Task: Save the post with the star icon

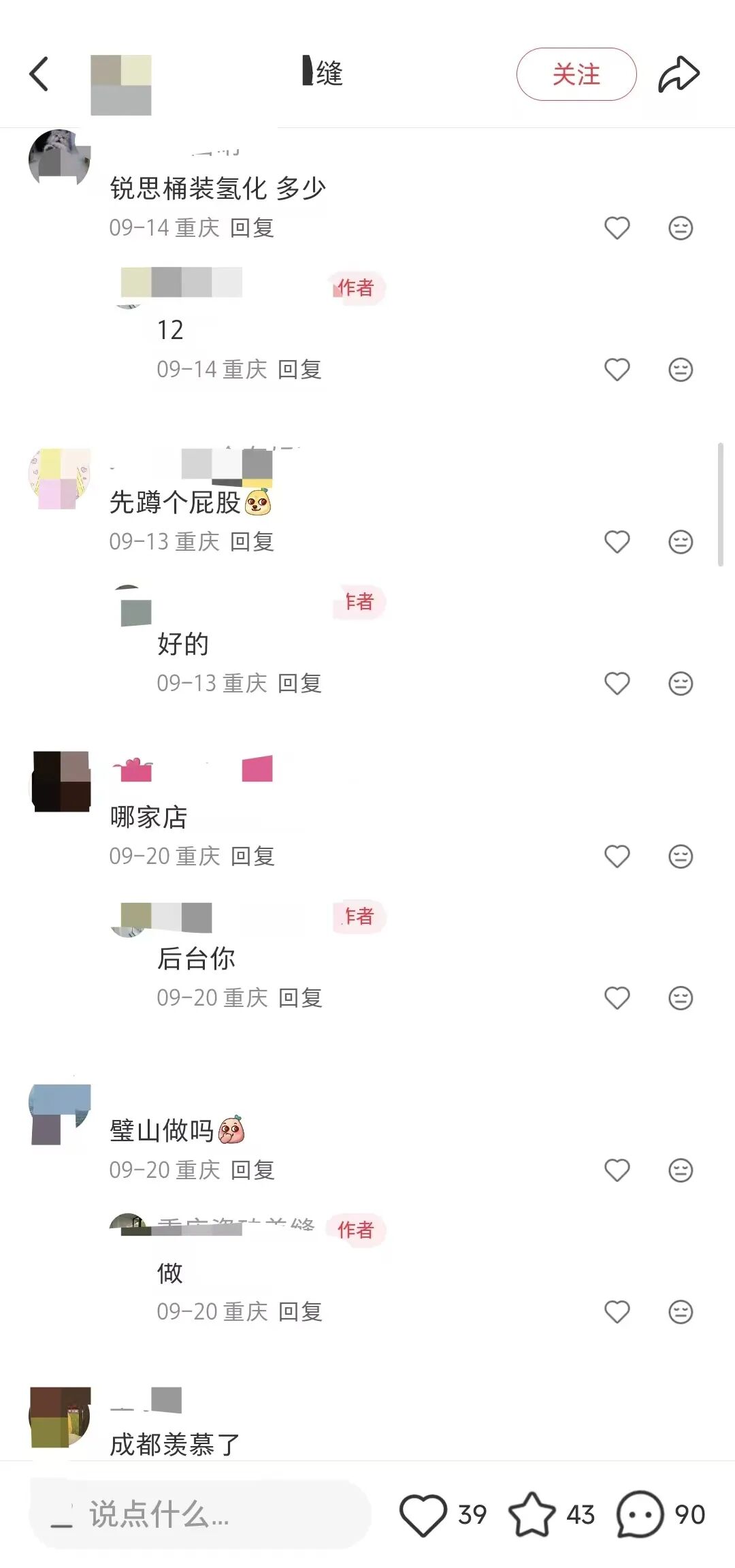Action: pos(532,1515)
